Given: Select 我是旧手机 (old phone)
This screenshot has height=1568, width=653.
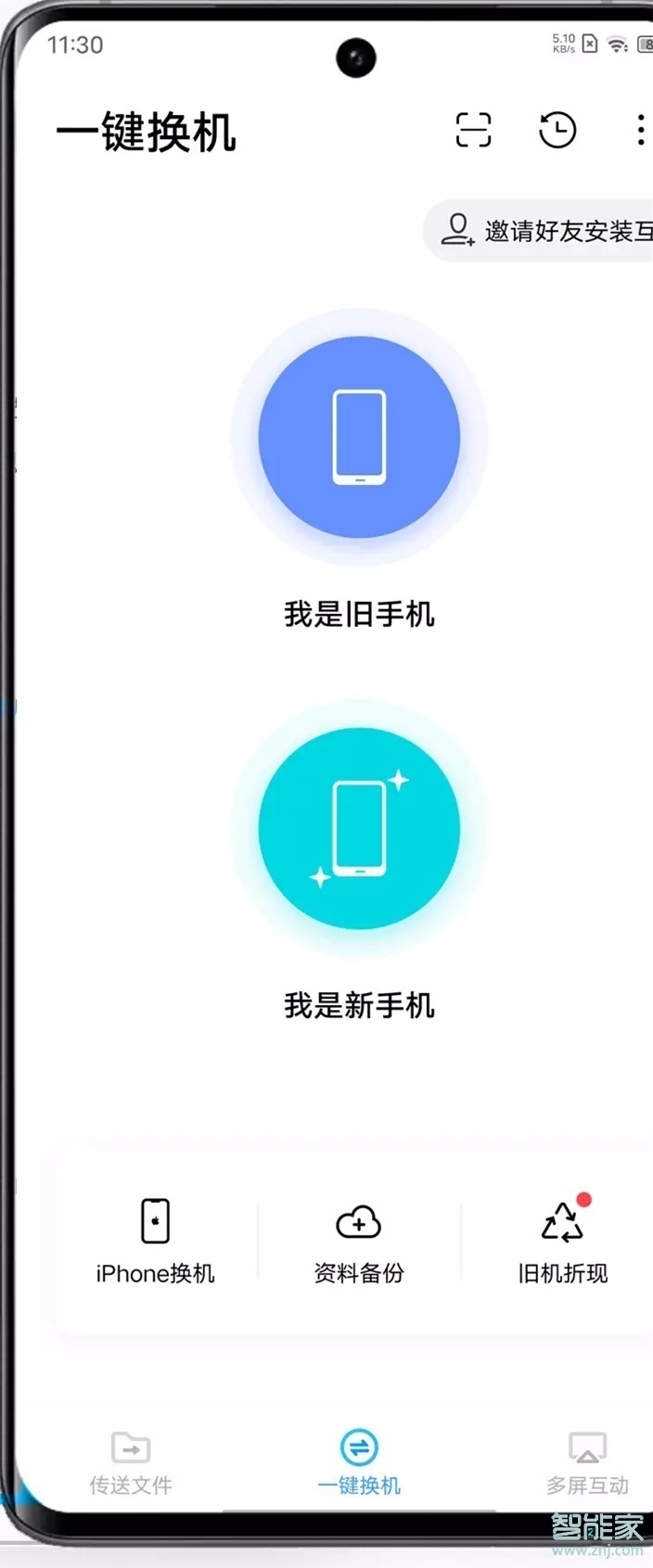Looking at the screenshot, I should click(359, 437).
